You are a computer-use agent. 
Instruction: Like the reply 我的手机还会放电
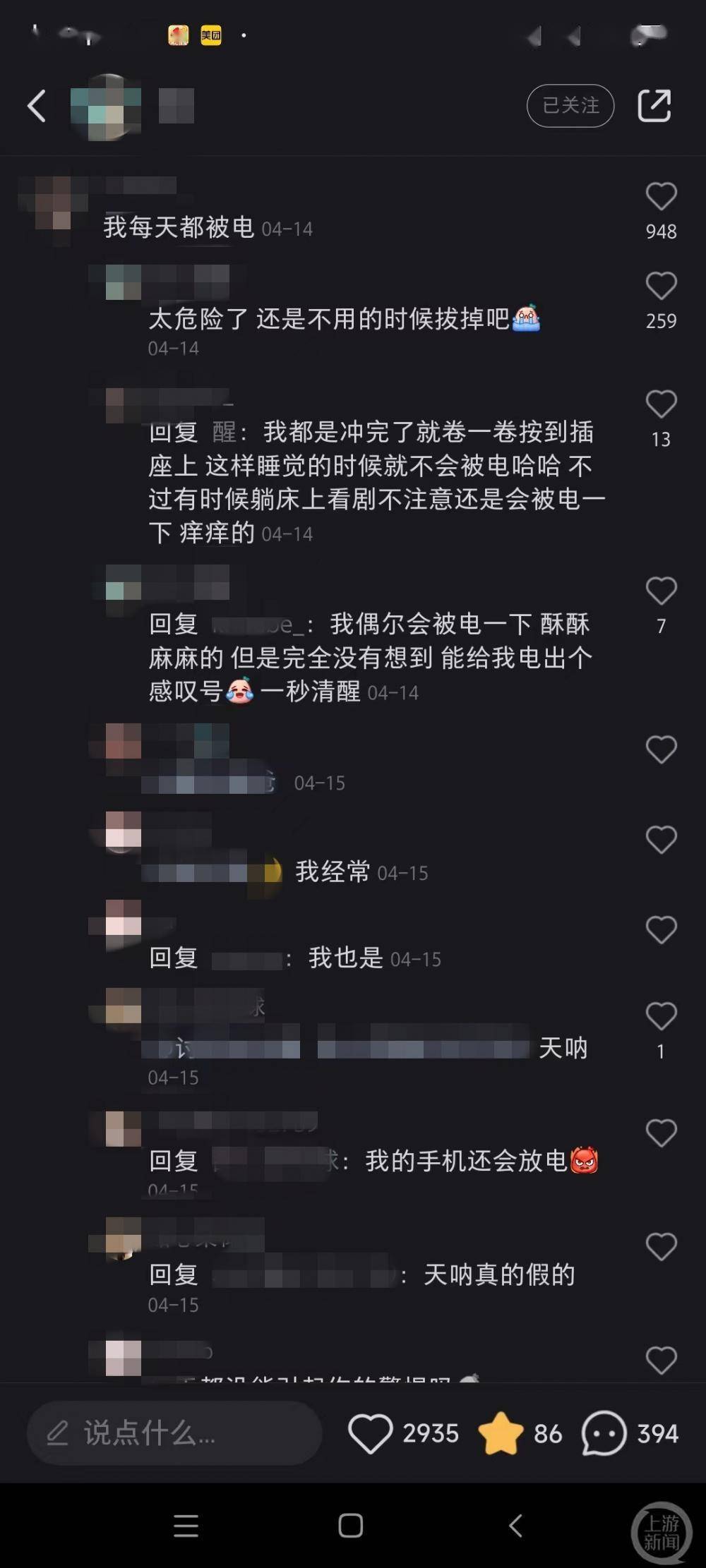[661, 1133]
